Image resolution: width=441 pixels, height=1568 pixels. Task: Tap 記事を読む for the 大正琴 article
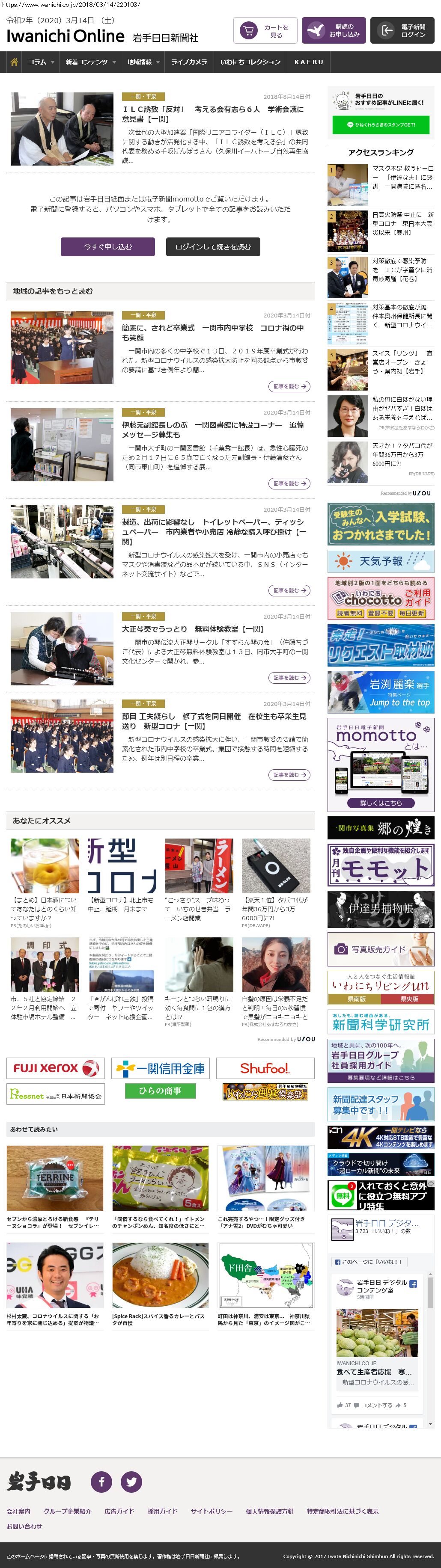click(289, 678)
